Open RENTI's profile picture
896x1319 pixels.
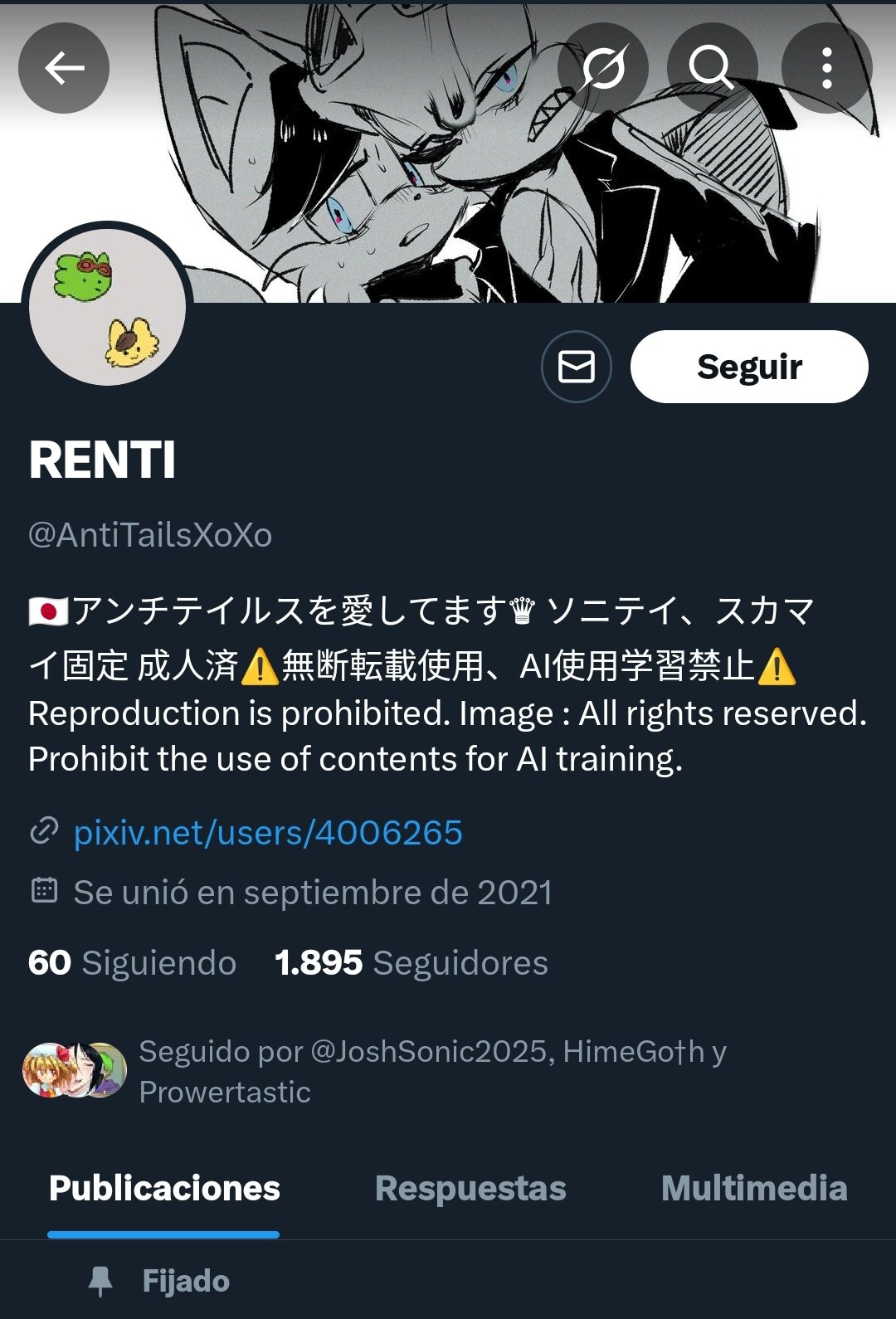(107, 307)
